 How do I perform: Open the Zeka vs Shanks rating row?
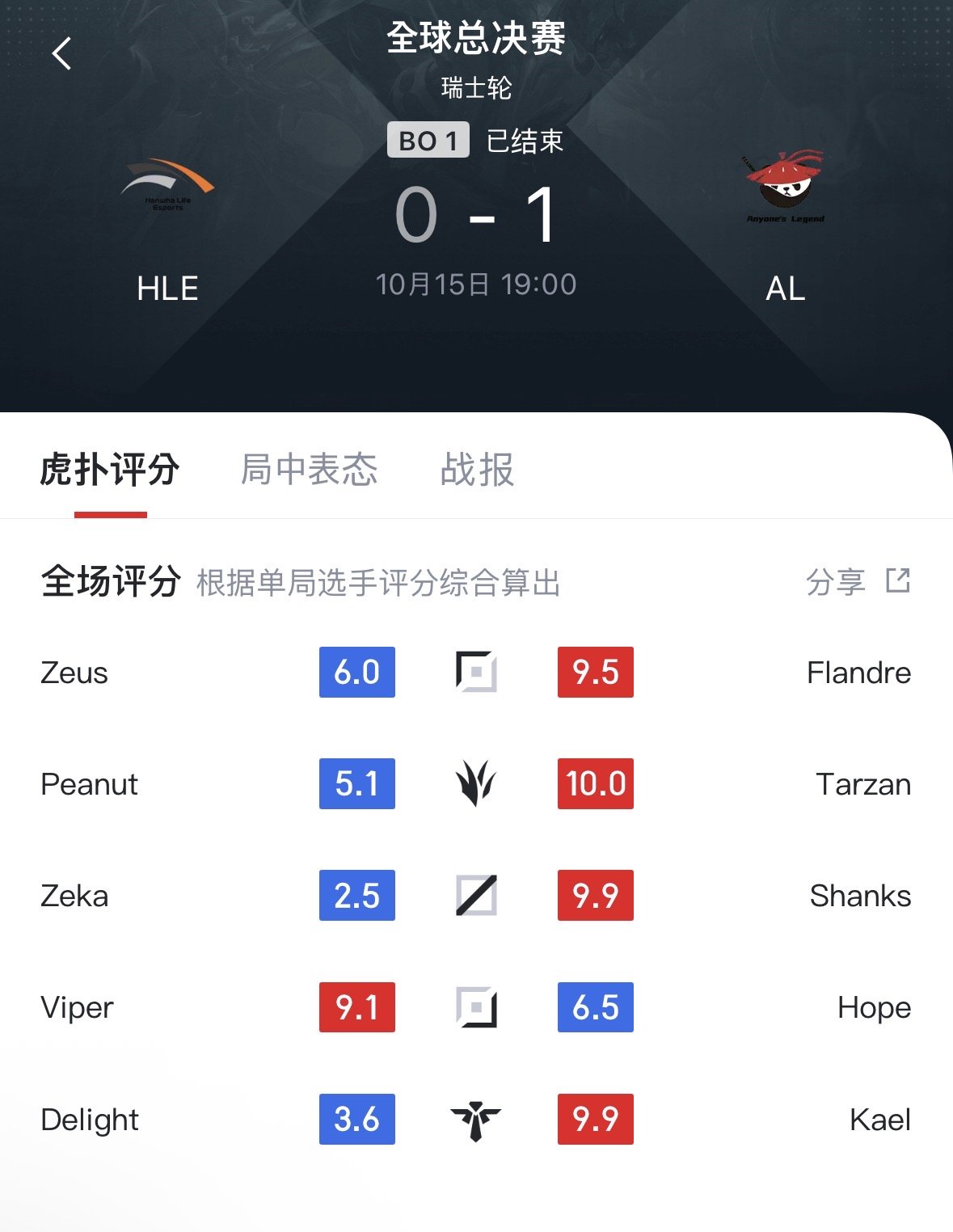pyautogui.click(x=476, y=895)
